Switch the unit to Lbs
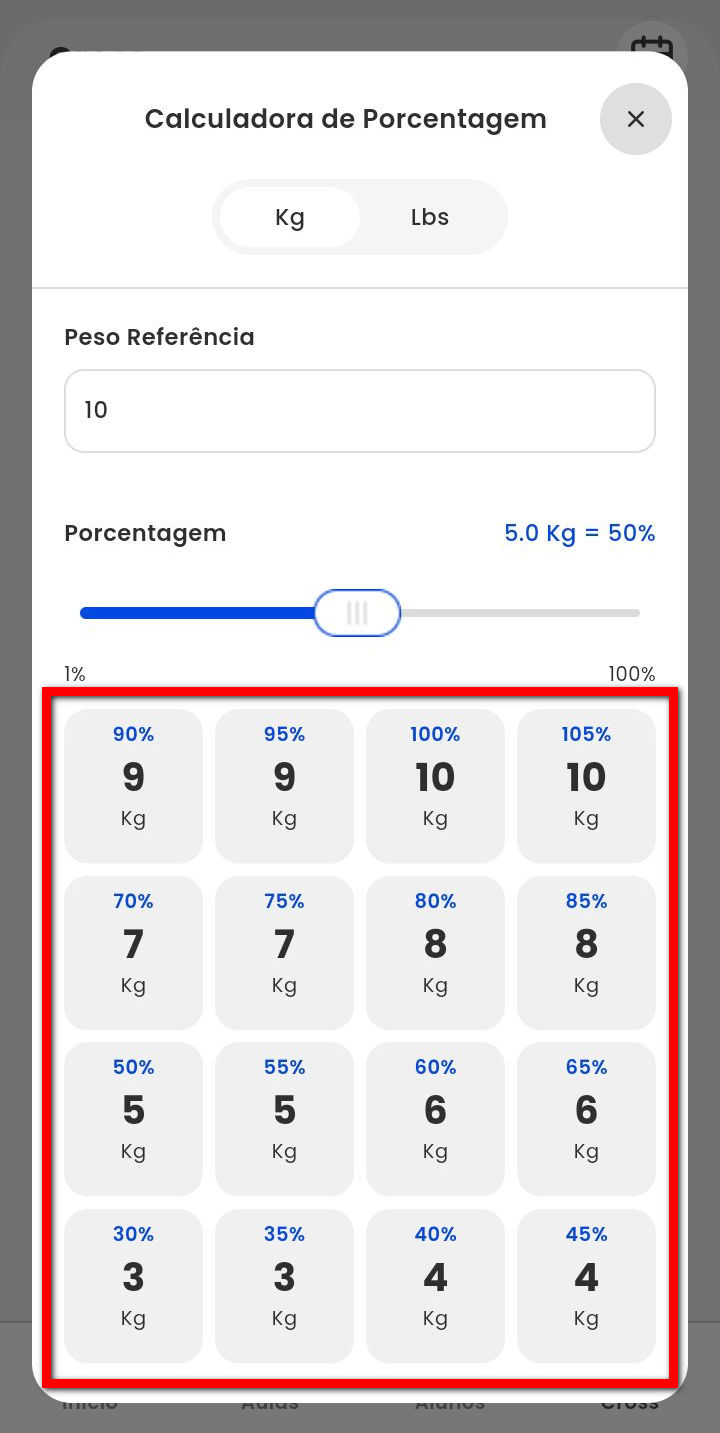 click(x=429, y=217)
